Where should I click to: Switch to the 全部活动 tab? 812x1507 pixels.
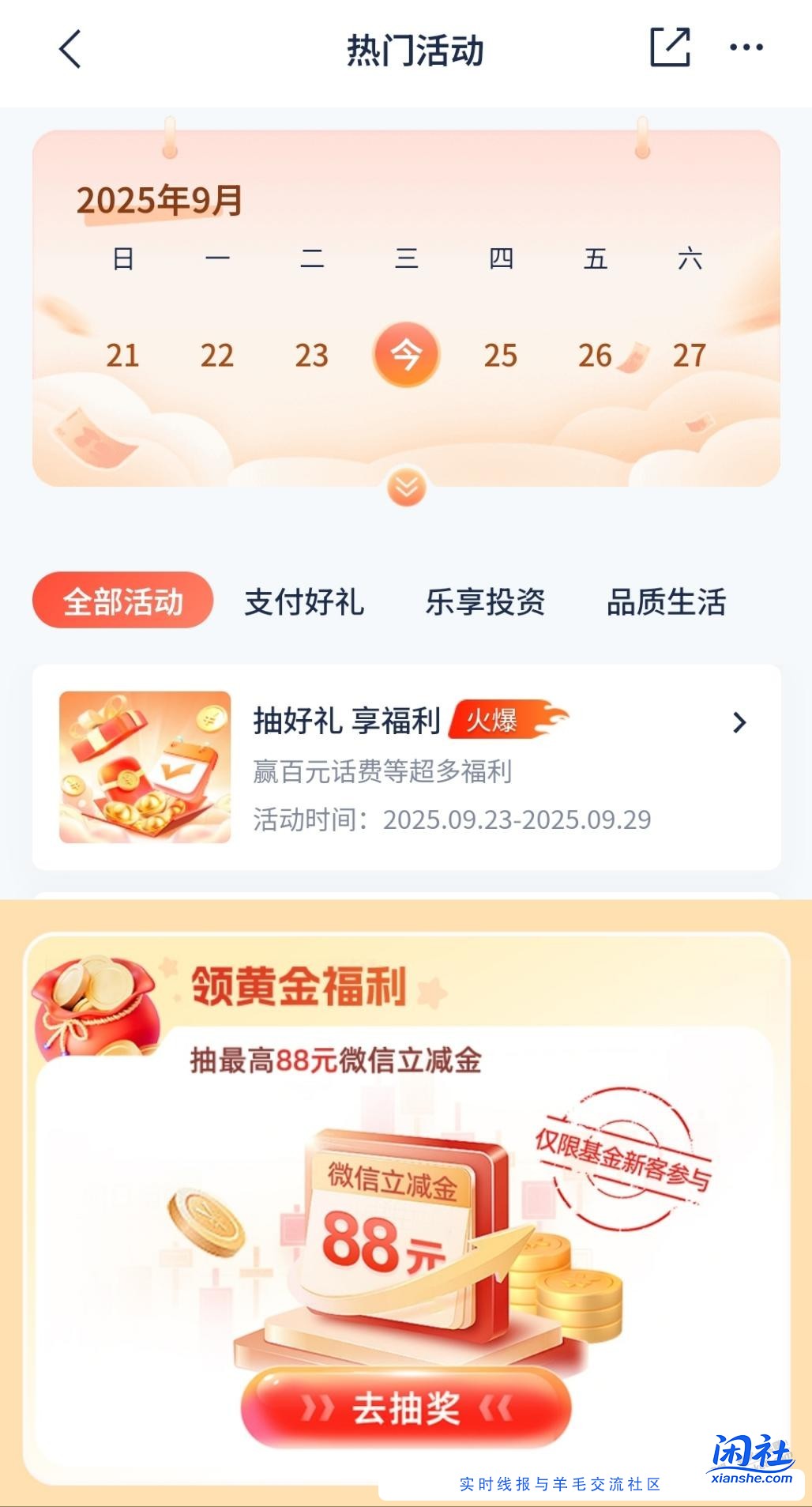[122, 601]
